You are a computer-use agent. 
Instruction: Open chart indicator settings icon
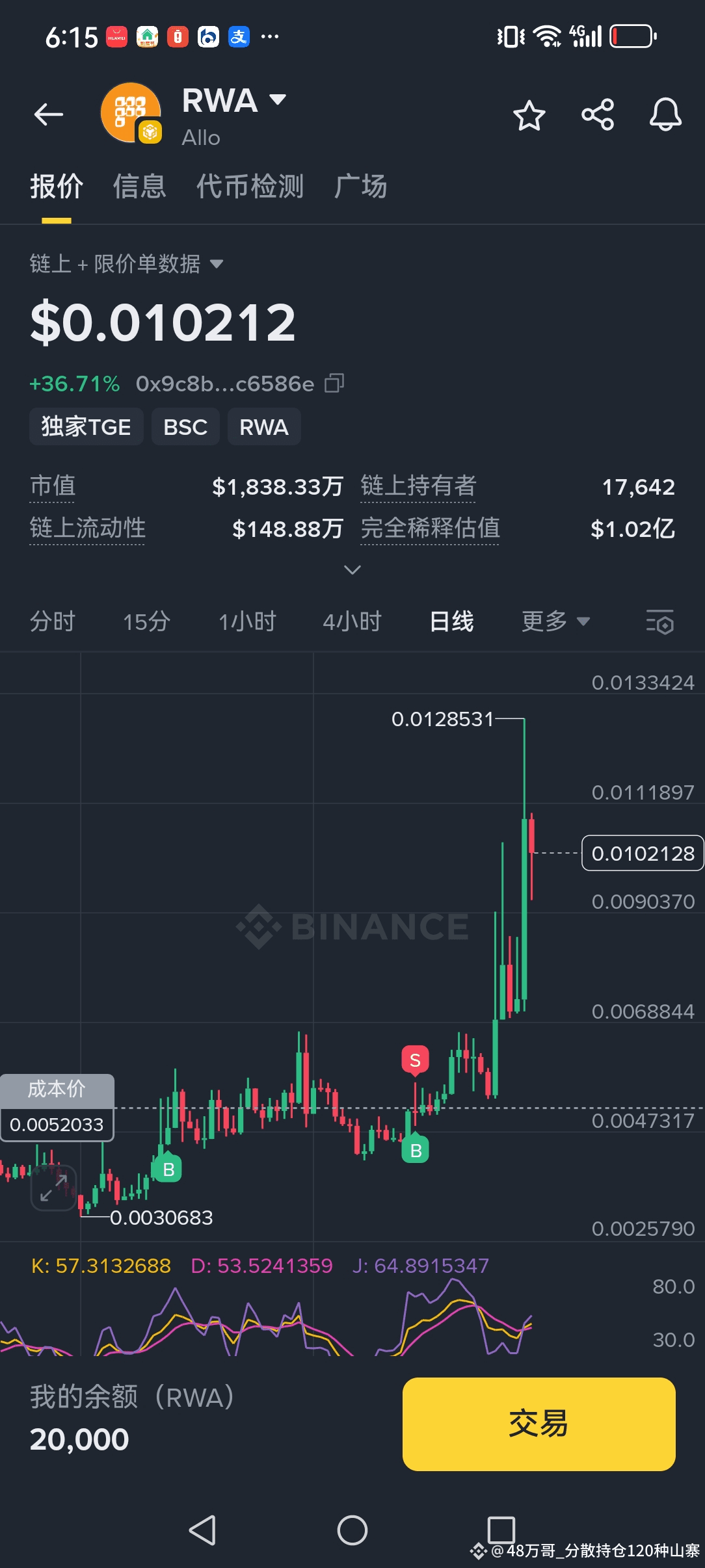tap(659, 622)
